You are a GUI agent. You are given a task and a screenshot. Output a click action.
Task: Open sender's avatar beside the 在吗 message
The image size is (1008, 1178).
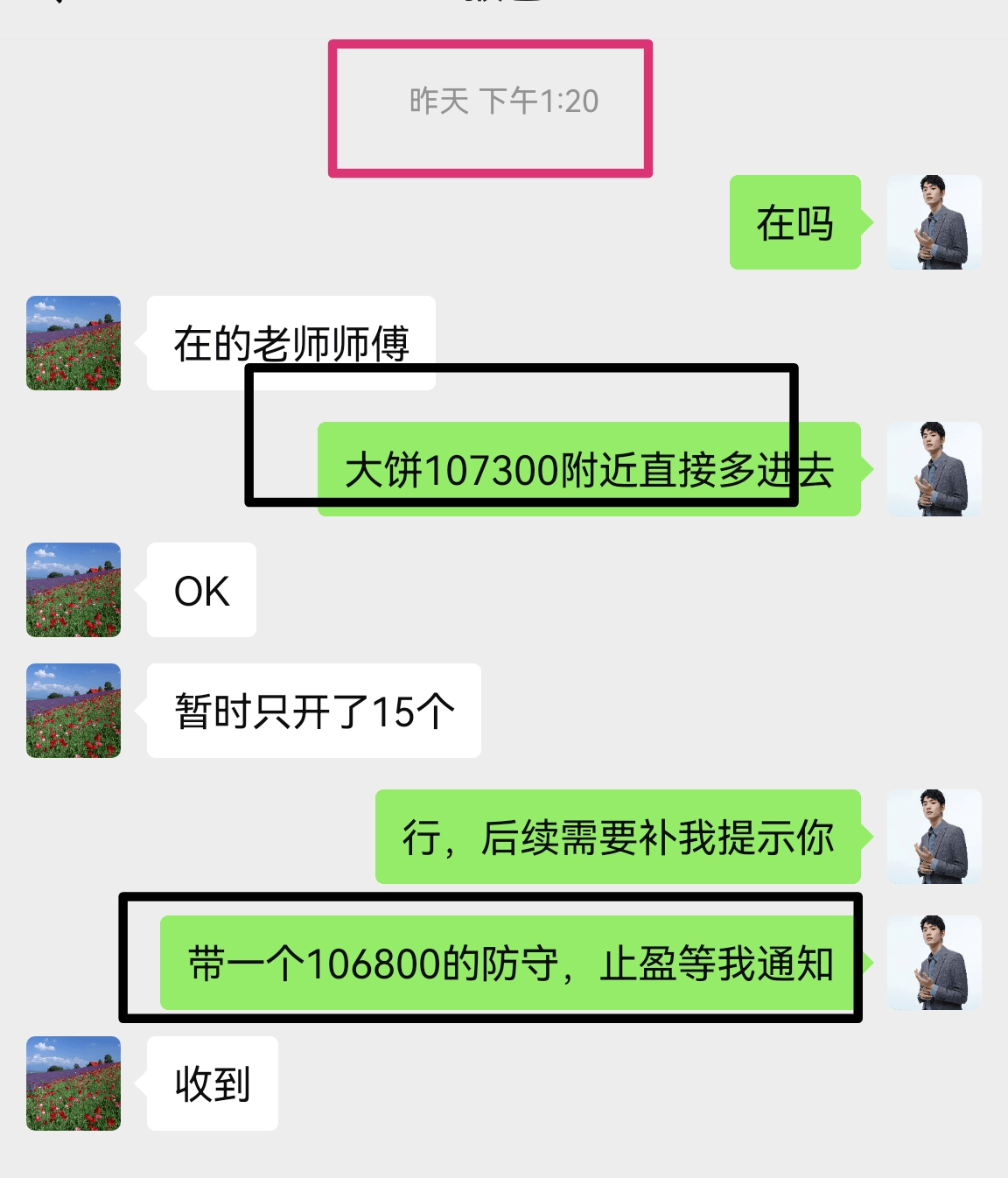[x=934, y=222]
